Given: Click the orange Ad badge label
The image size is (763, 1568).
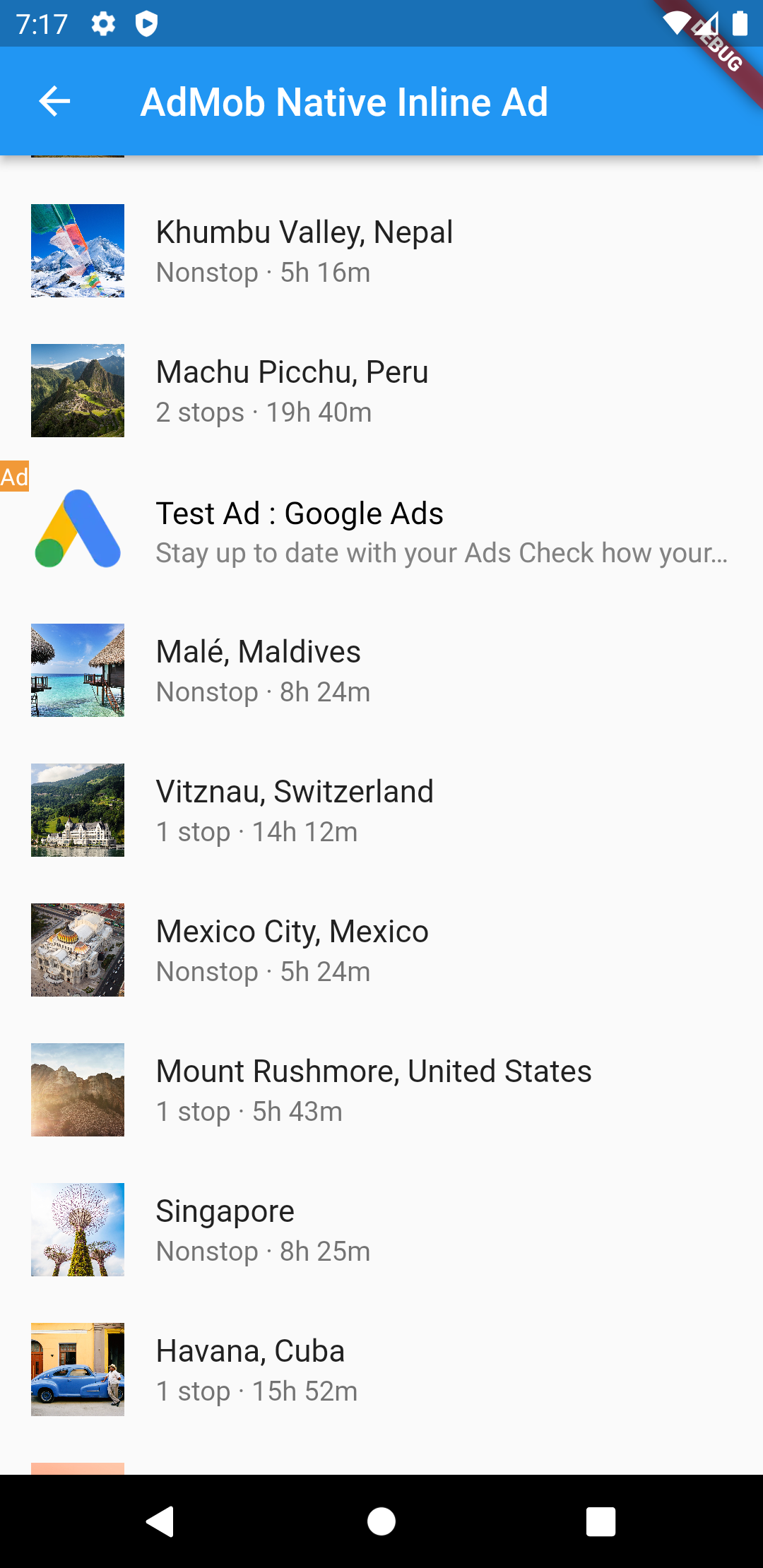Looking at the screenshot, I should 14,477.
